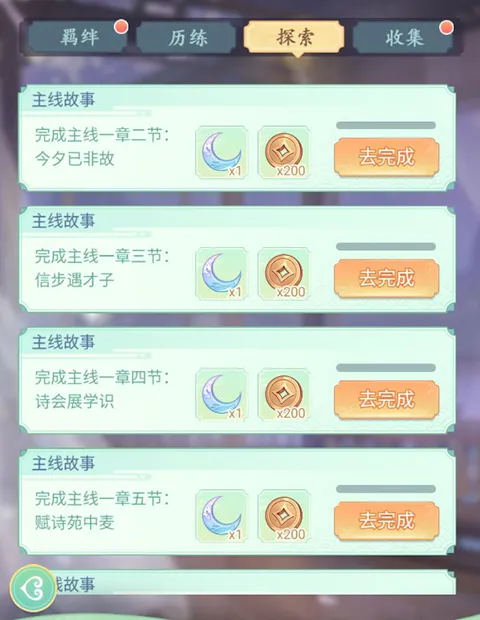Screen dimensions: 480x620
Task: Tap 去完成 for 诗会展学识 quest
Action: click(x=386, y=399)
